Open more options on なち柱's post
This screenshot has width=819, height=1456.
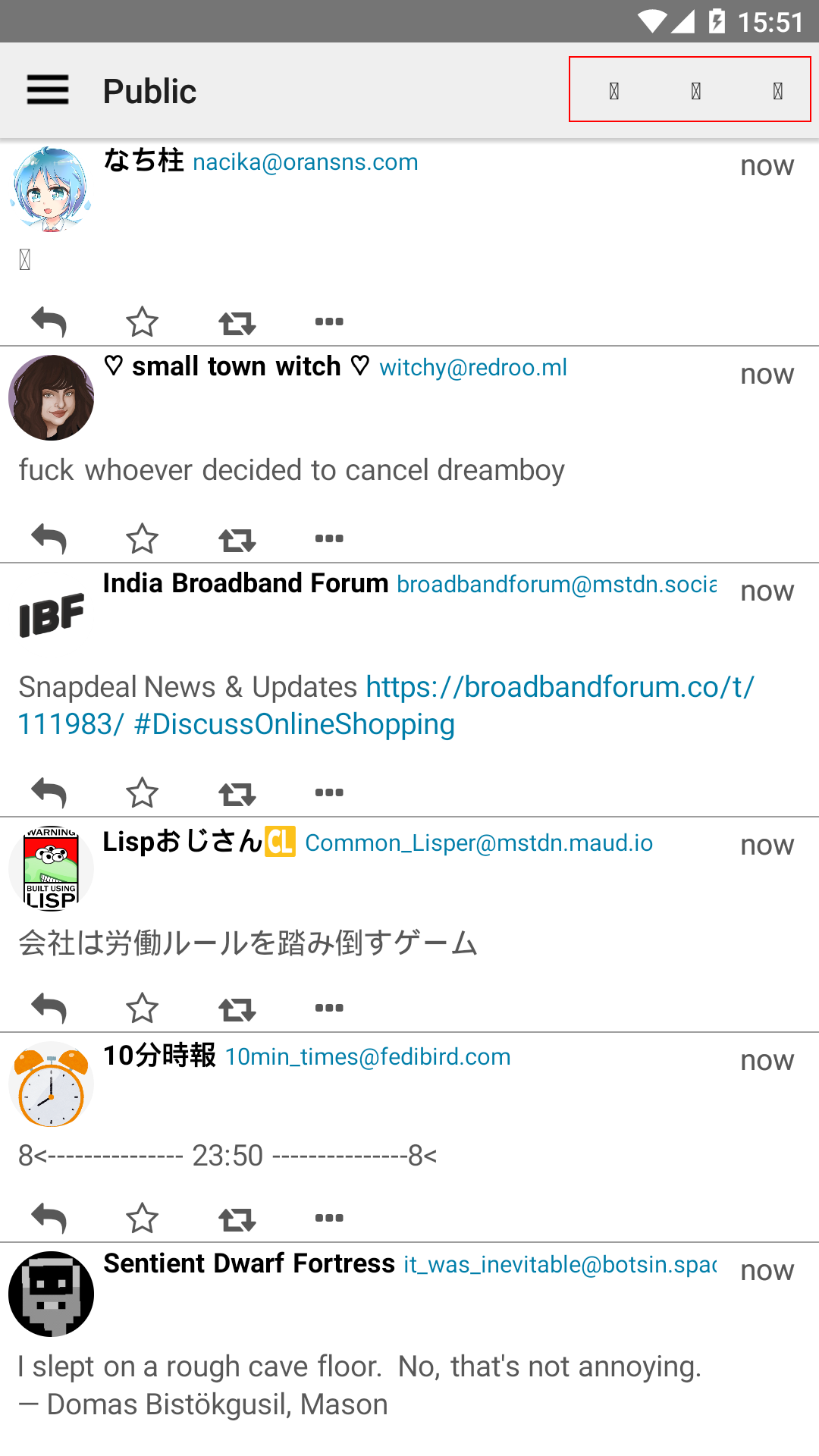click(x=329, y=322)
